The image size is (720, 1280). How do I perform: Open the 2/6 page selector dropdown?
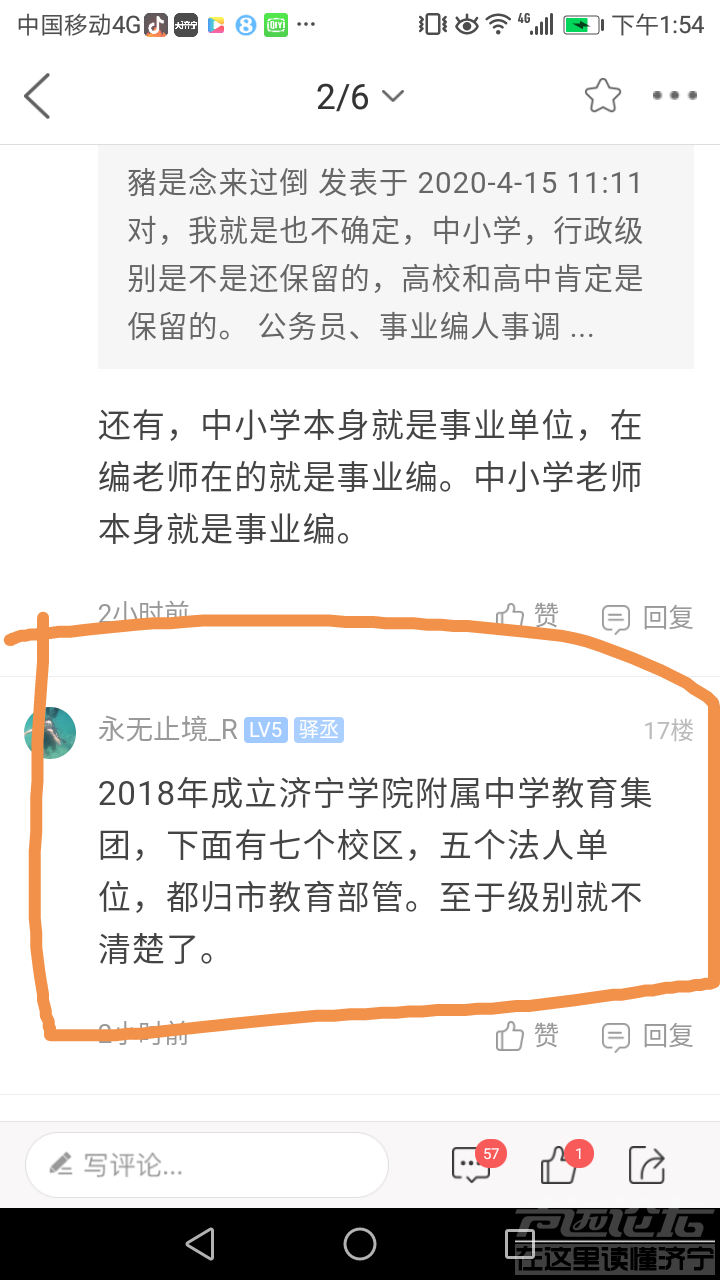(x=360, y=97)
